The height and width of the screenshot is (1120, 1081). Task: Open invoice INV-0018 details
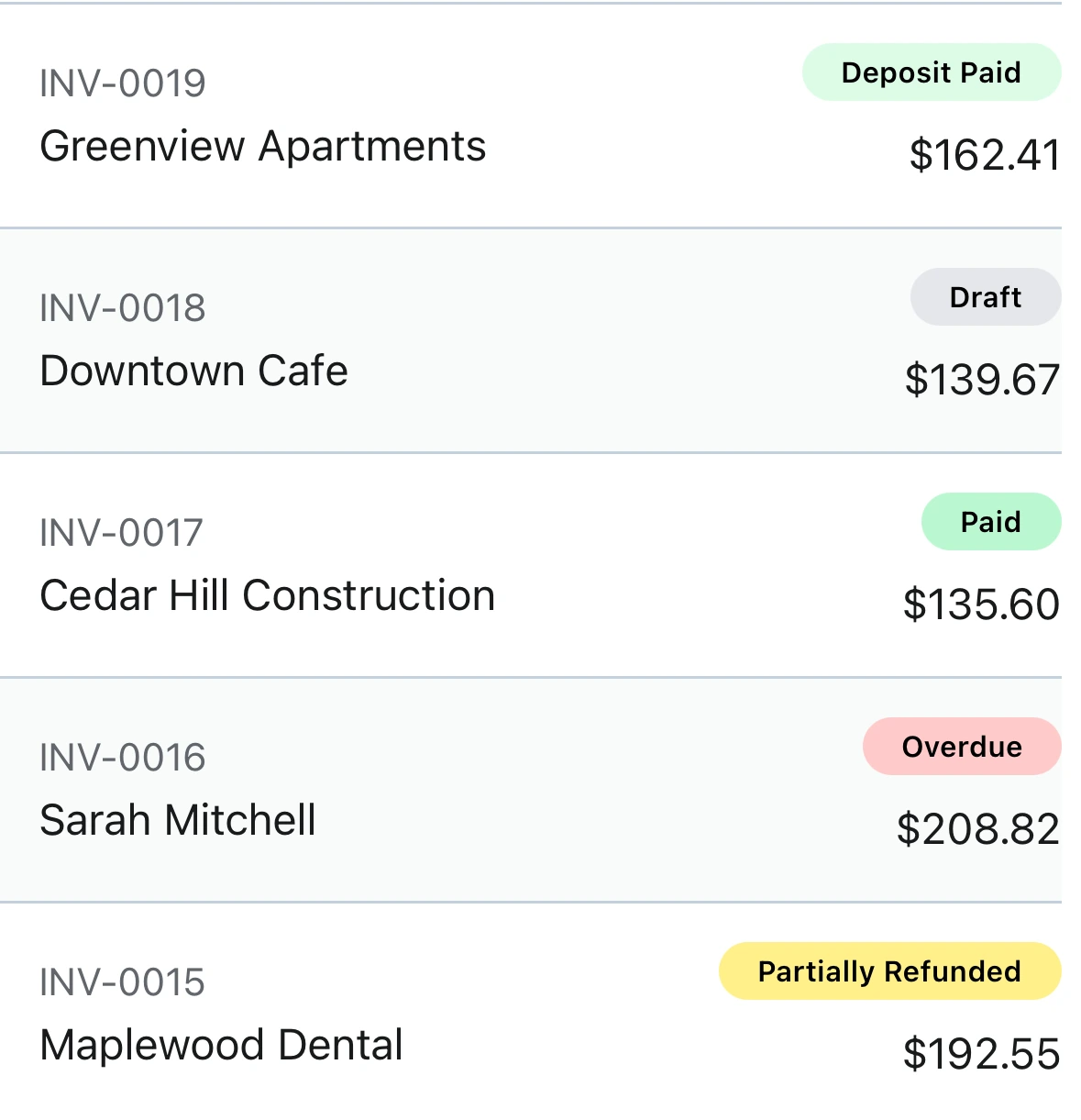point(124,307)
